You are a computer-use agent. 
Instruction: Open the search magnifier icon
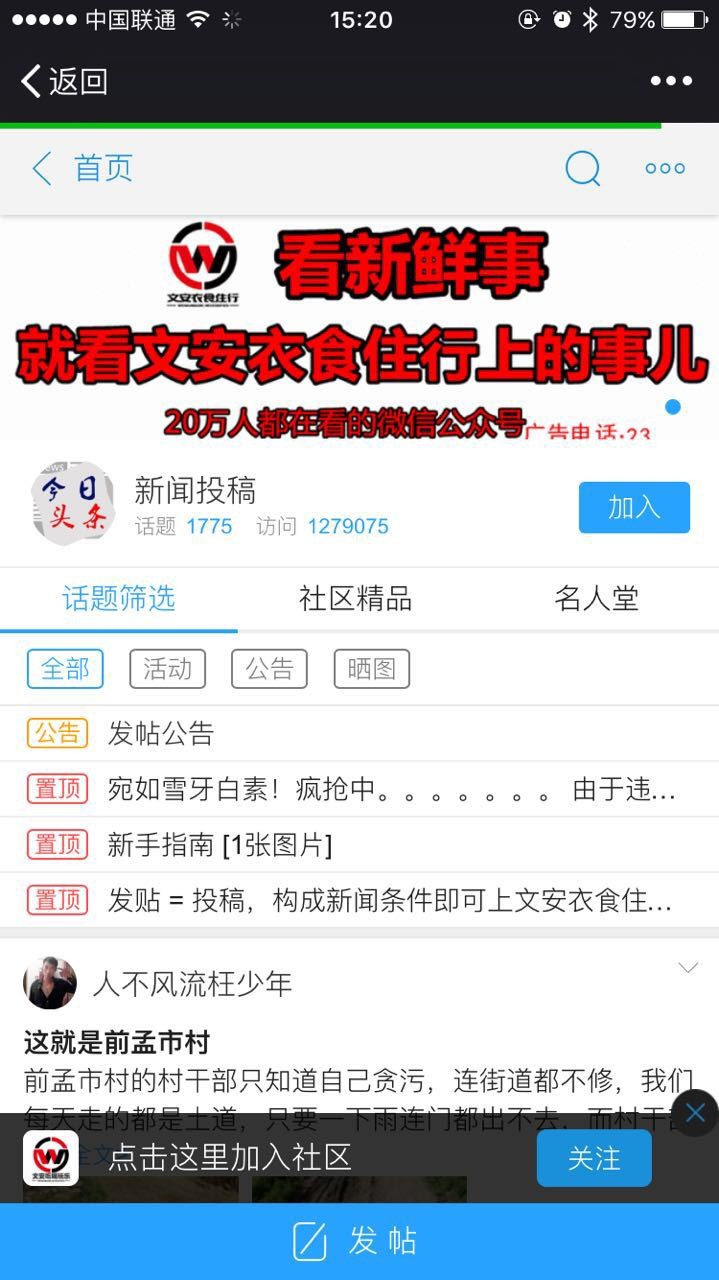tap(582, 168)
